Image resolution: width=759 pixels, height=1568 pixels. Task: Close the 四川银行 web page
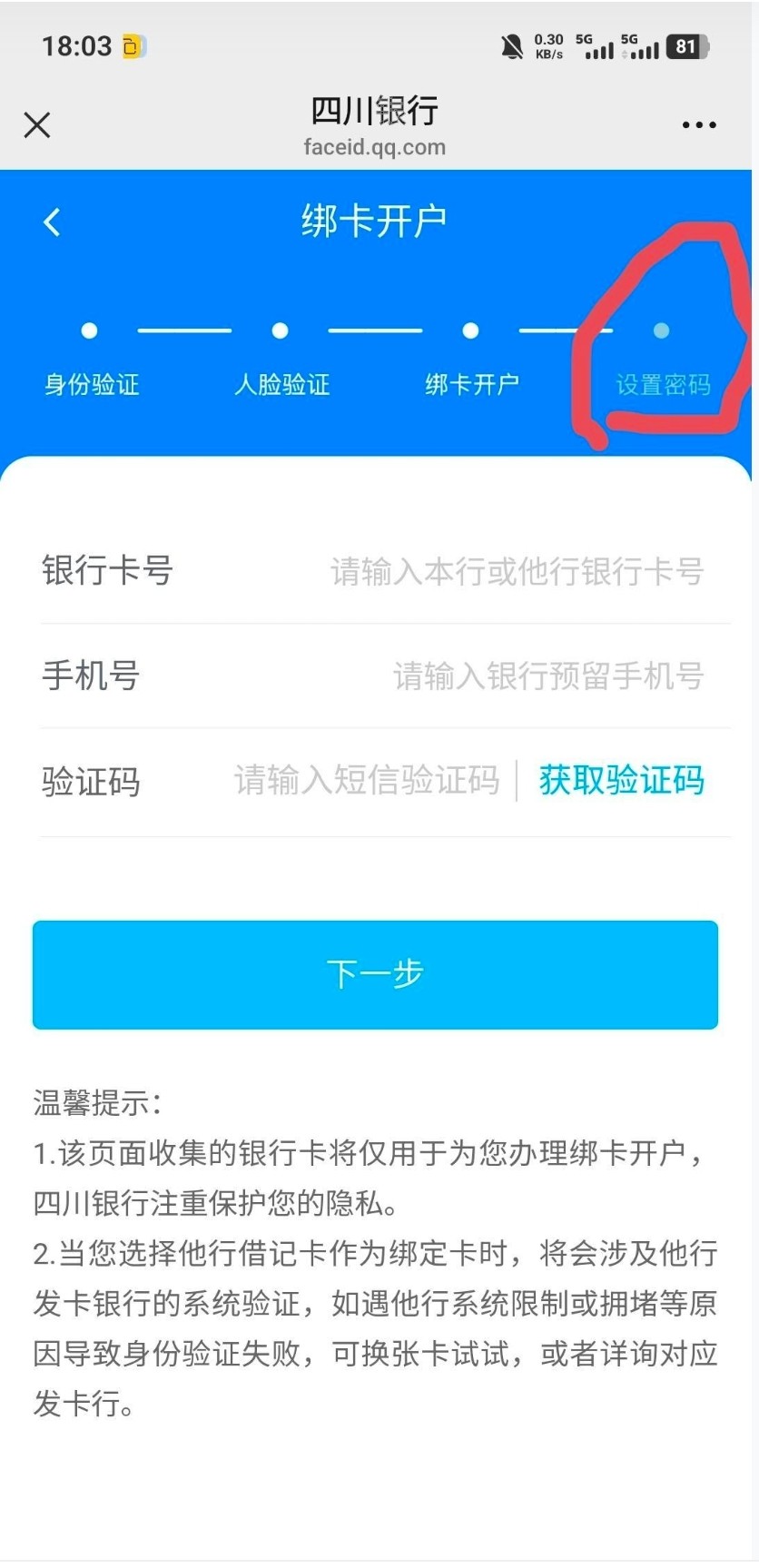[x=37, y=125]
